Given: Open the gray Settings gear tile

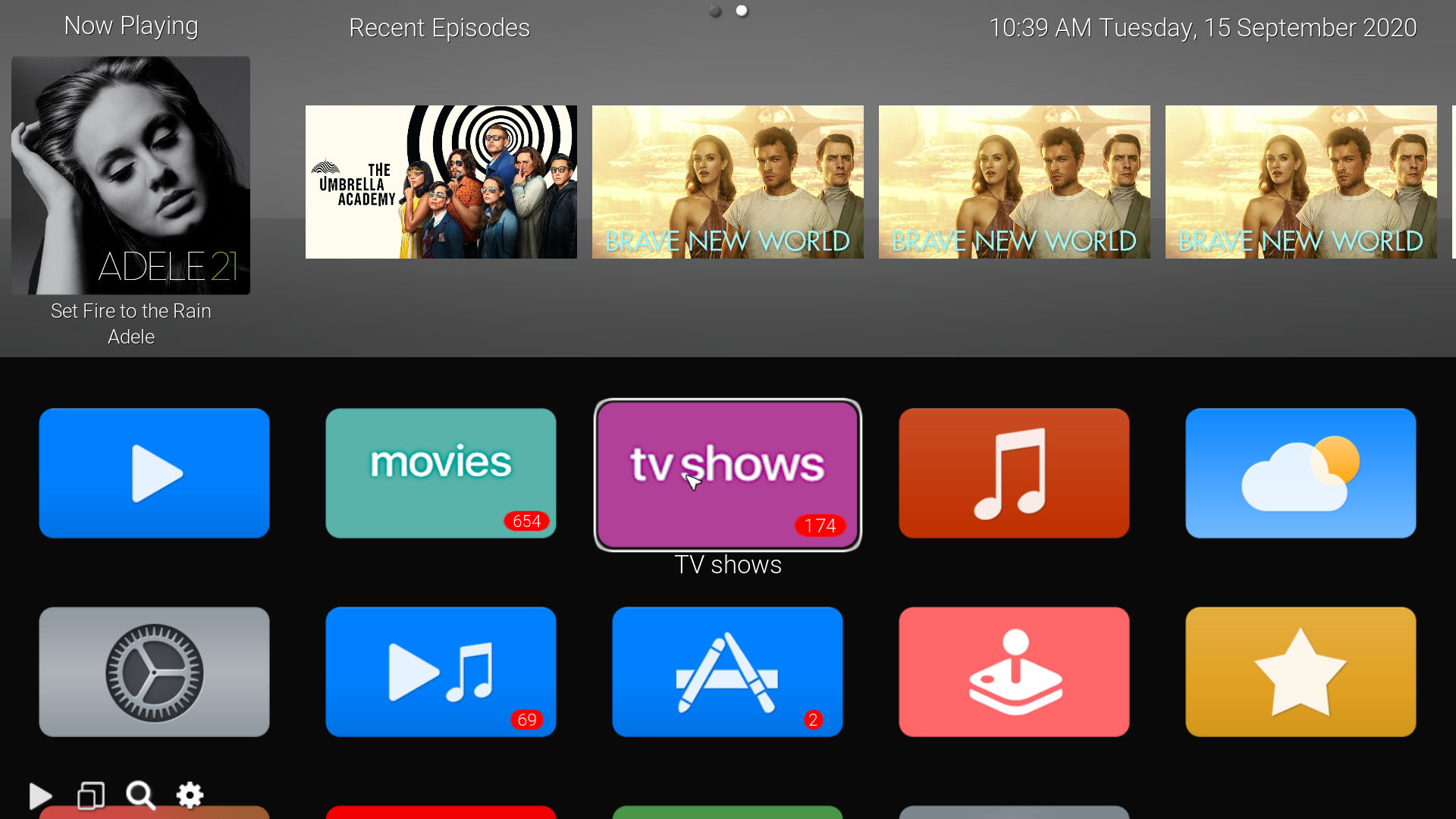Looking at the screenshot, I should point(154,672).
